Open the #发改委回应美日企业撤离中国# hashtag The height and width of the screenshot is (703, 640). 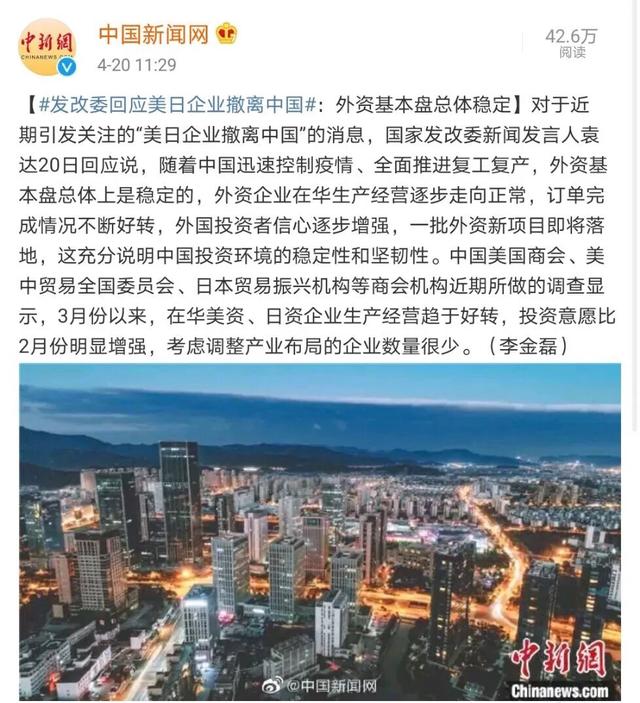tap(176, 103)
